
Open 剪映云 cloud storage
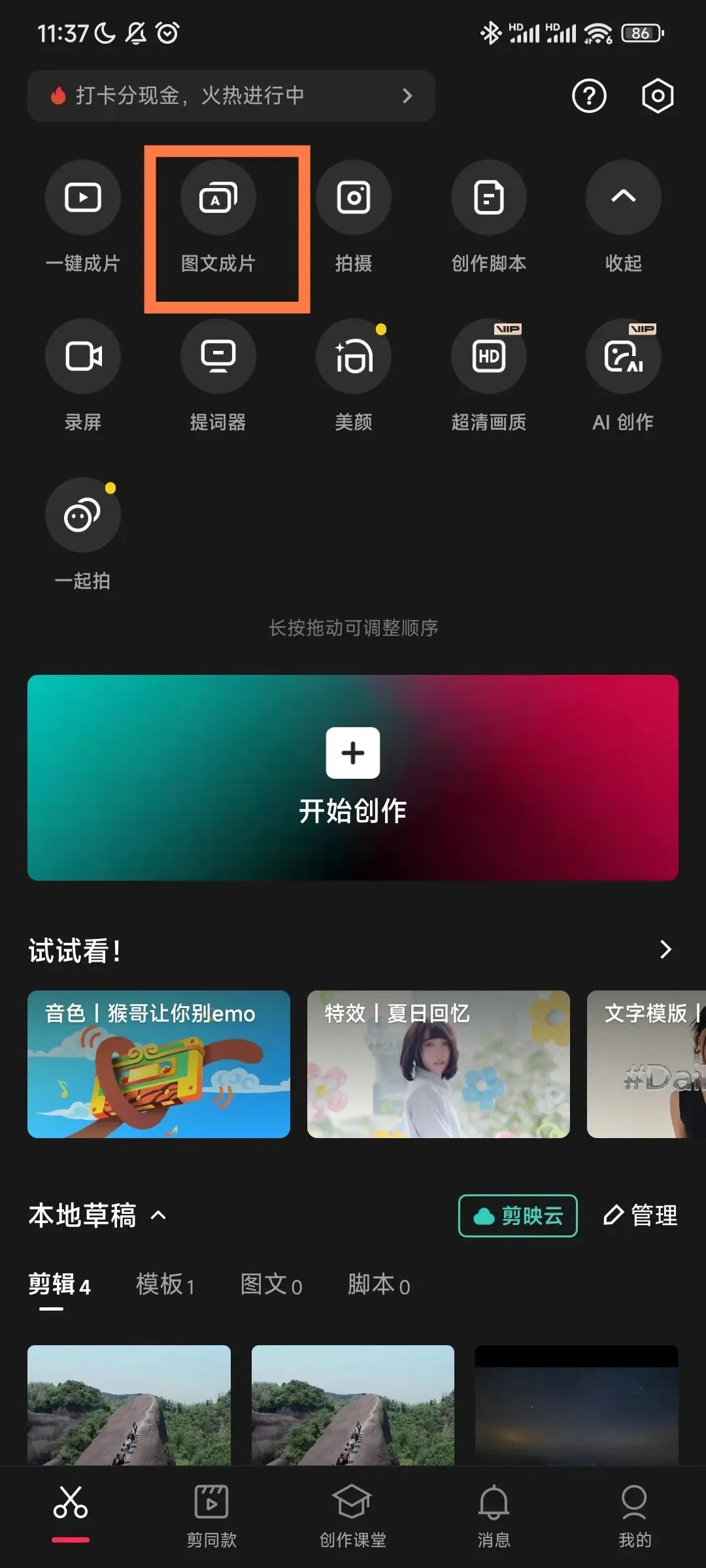coord(518,1216)
